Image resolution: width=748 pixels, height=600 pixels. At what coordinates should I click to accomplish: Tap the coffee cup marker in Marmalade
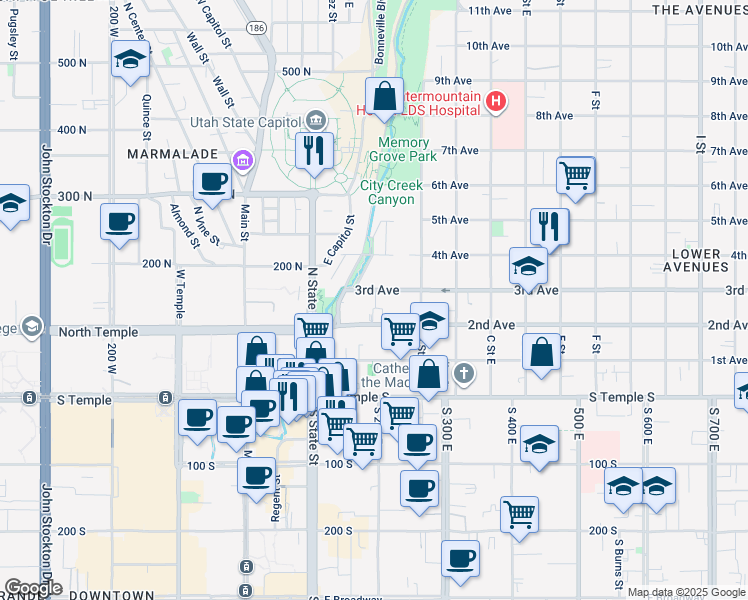click(213, 186)
